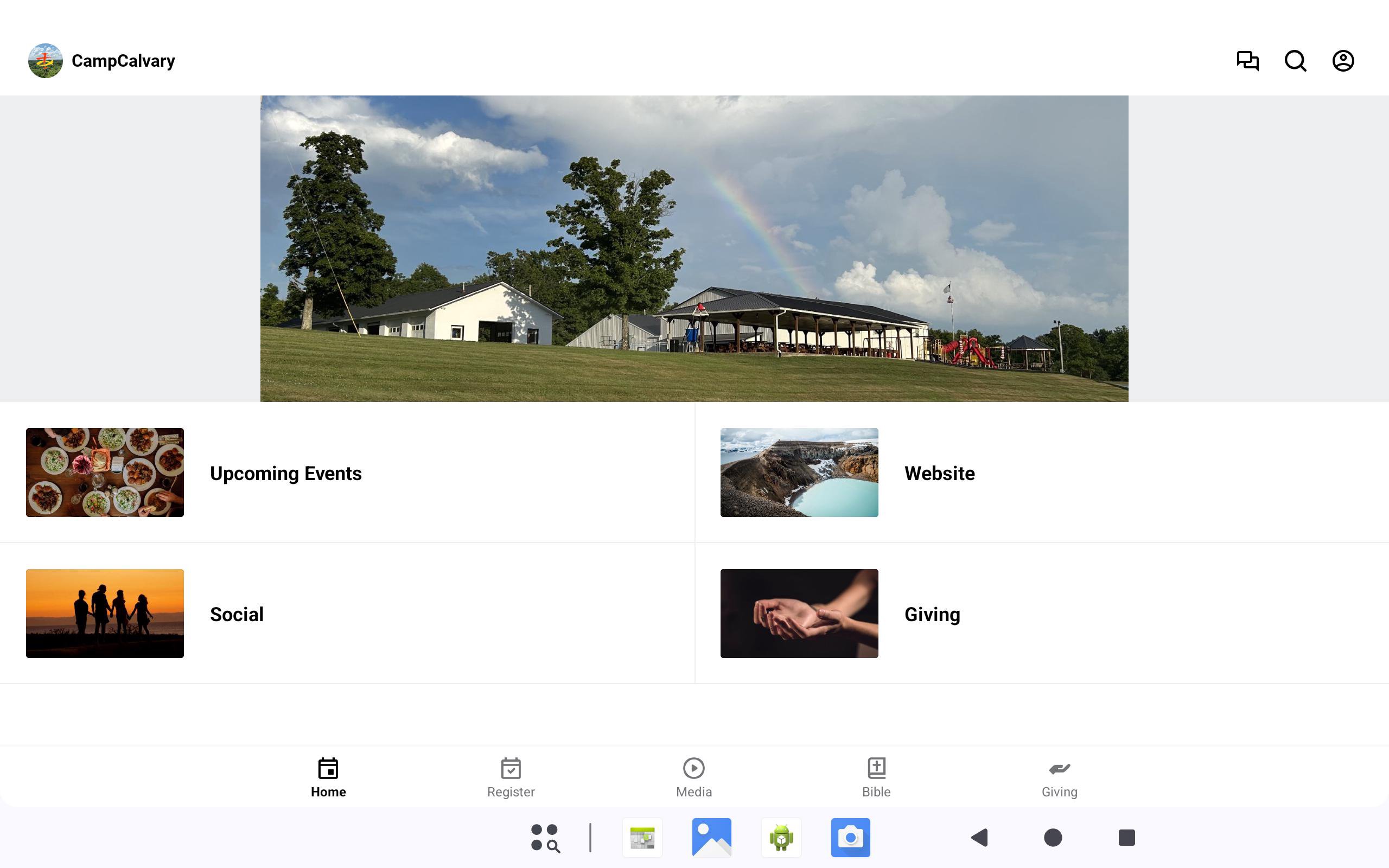Open the Website card
1389x868 pixels.
coord(1041,473)
